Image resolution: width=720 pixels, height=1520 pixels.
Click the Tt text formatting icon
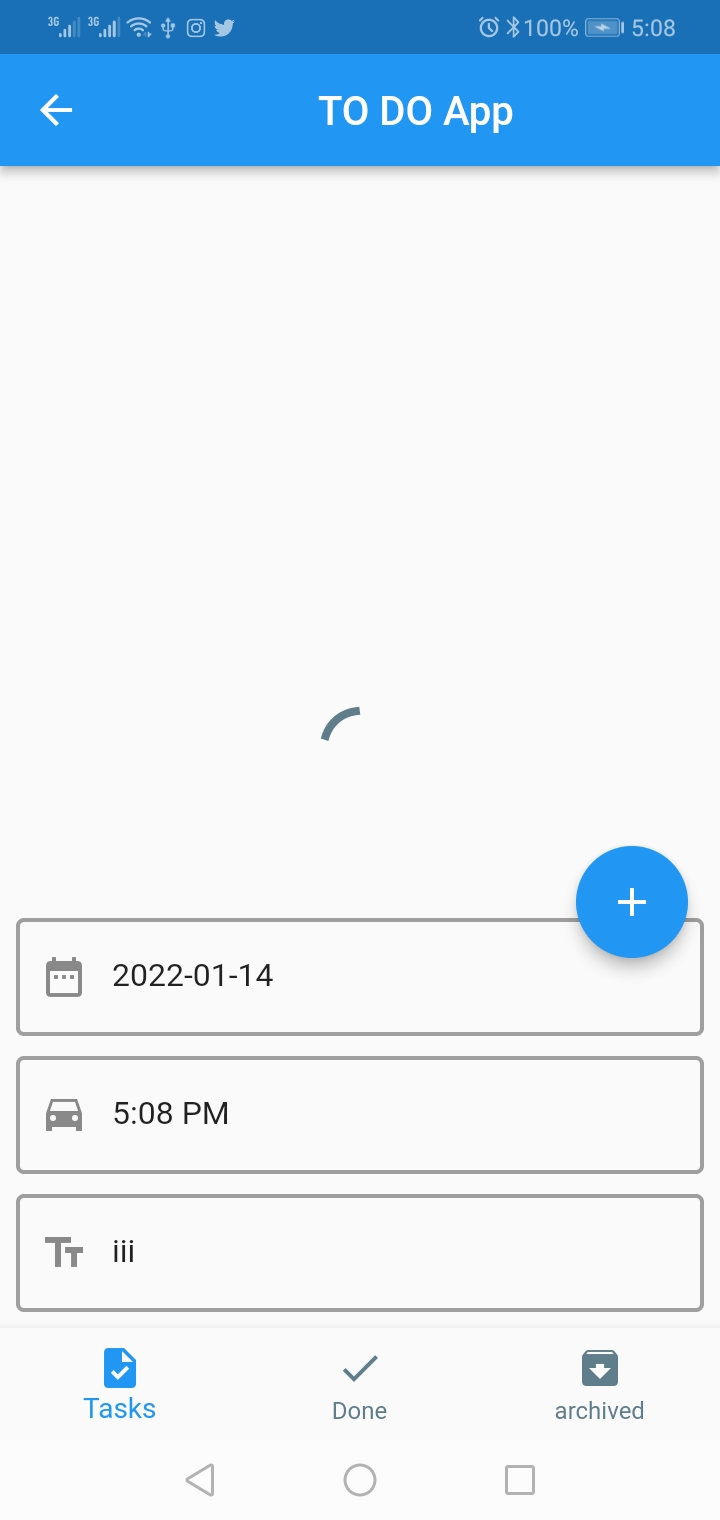pos(63,1252)
